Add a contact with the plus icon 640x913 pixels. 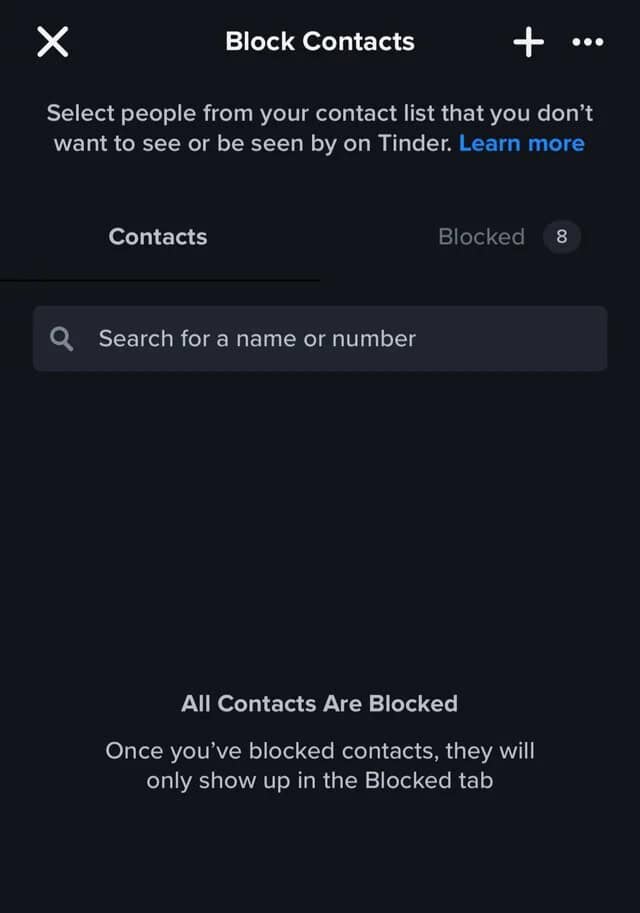[x=528, y=42]
